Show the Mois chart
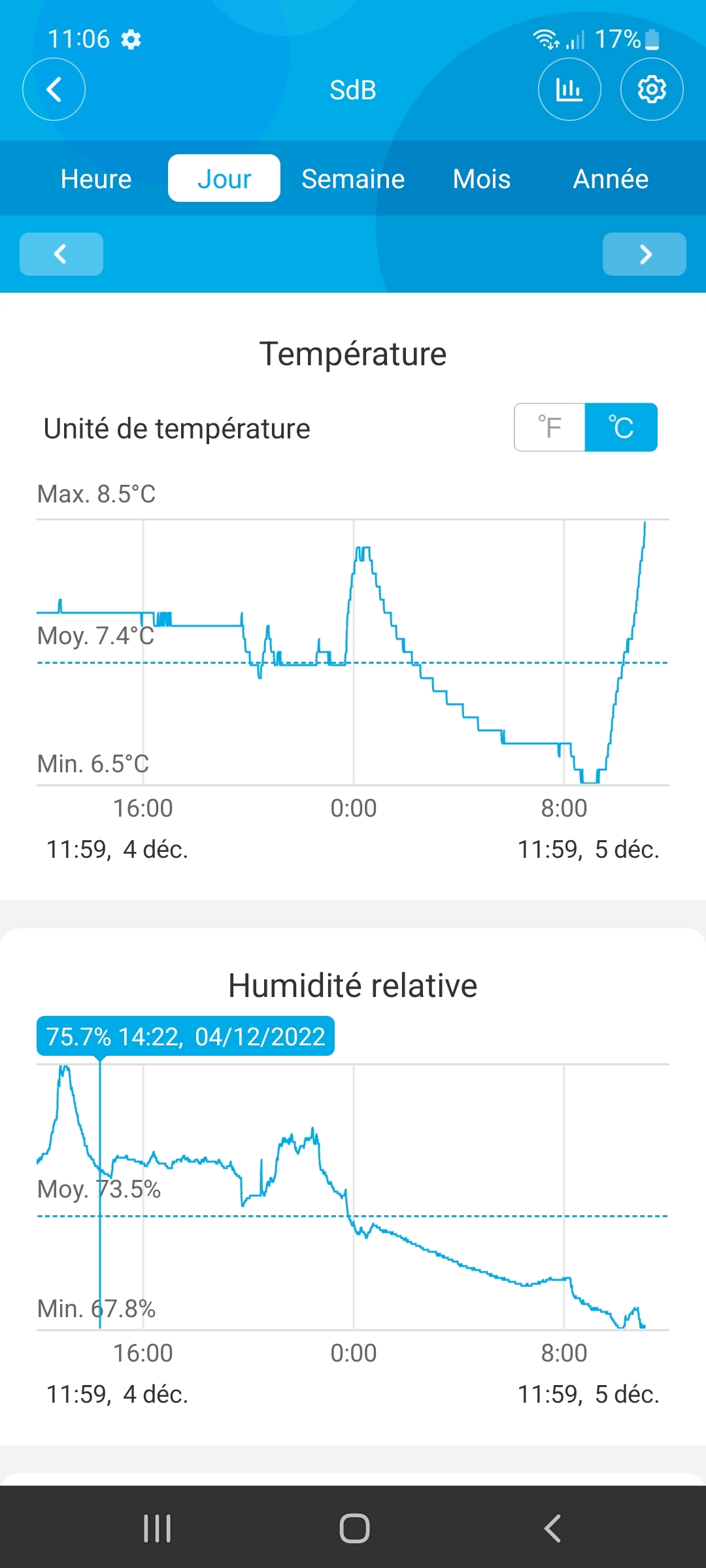The width and height of the screenshot is (706, 1568). (482, 179)
